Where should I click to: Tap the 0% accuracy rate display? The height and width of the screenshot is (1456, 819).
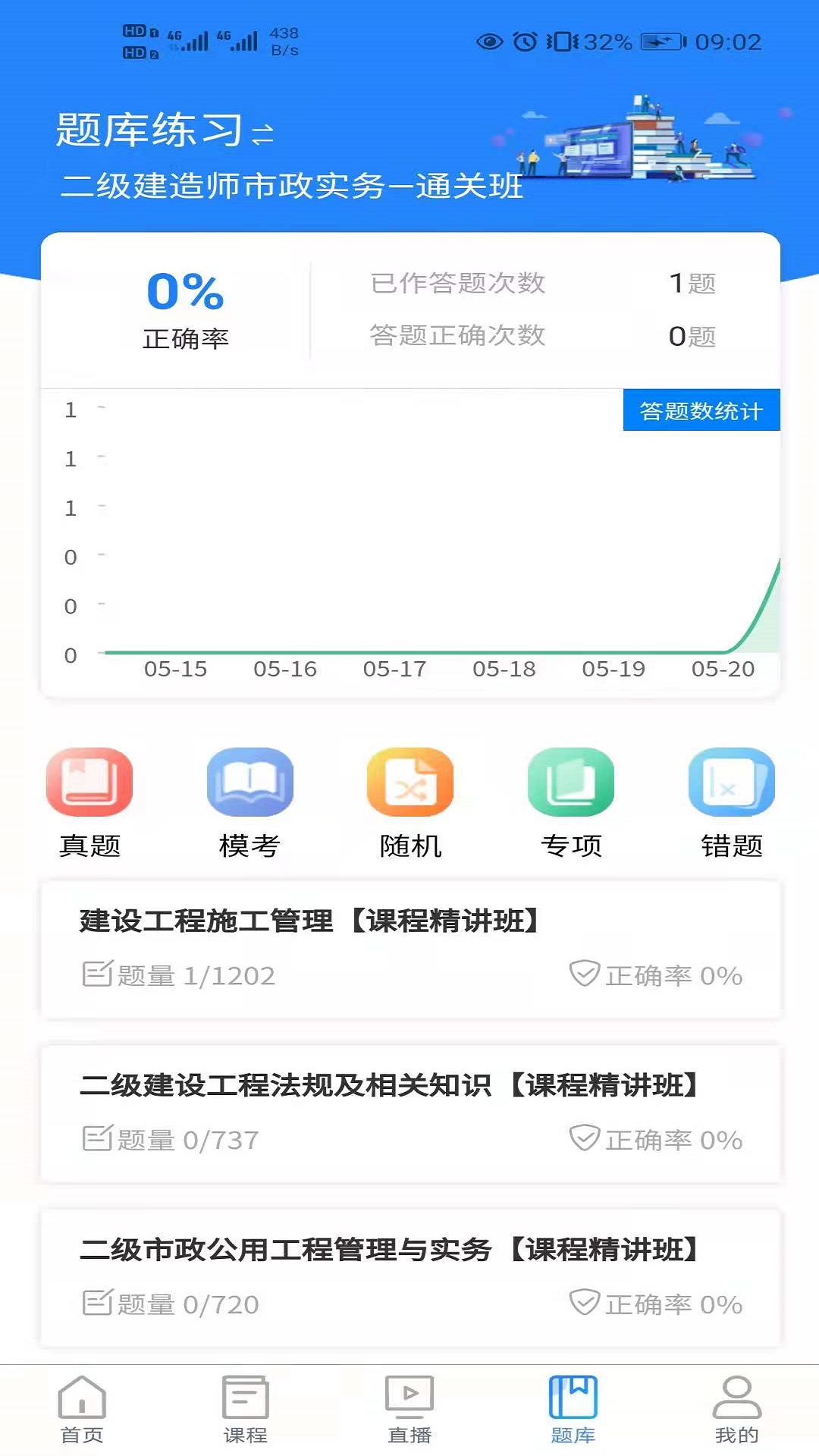[x=187, y=296]
